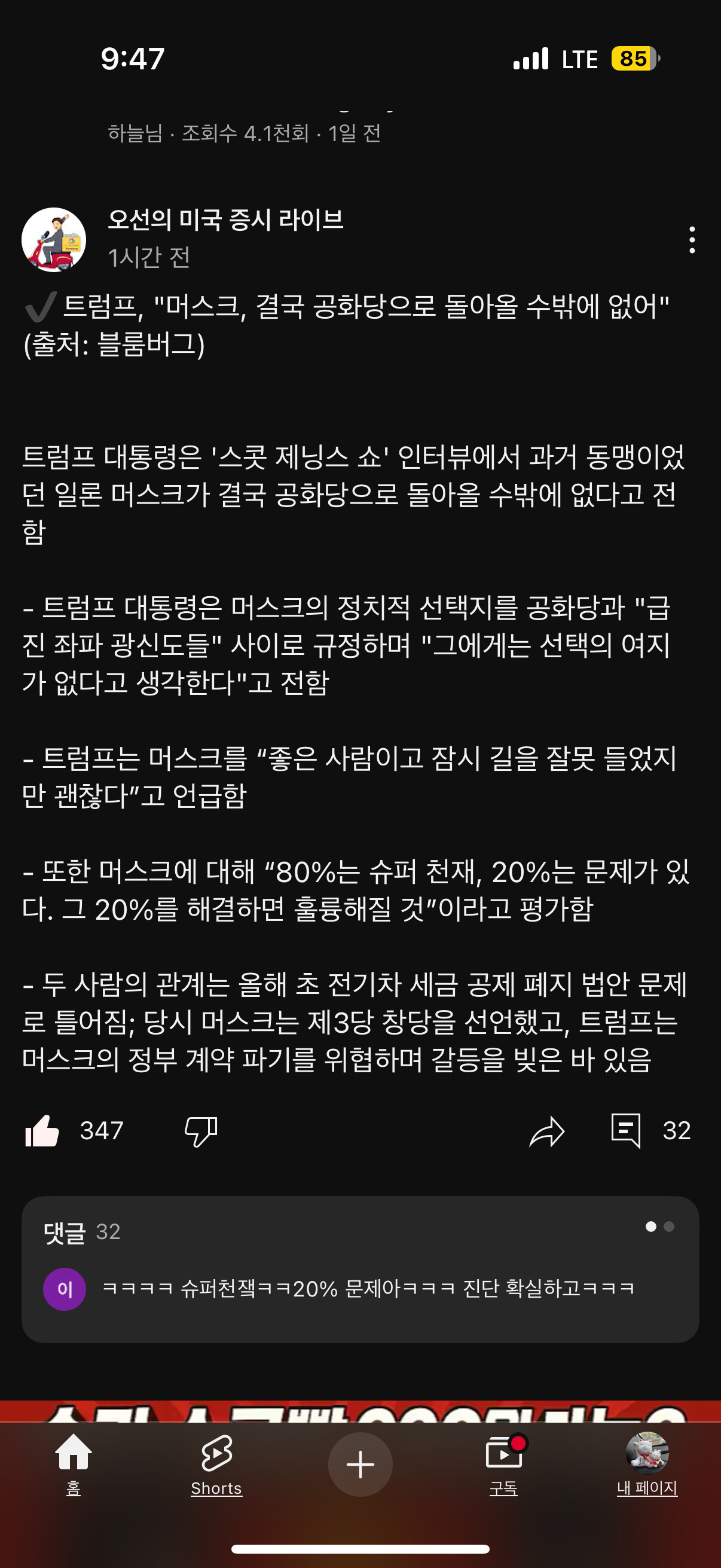Share this post via the arrow icon
This screenshot has width=721, height=1568.
coord(547,1131)
